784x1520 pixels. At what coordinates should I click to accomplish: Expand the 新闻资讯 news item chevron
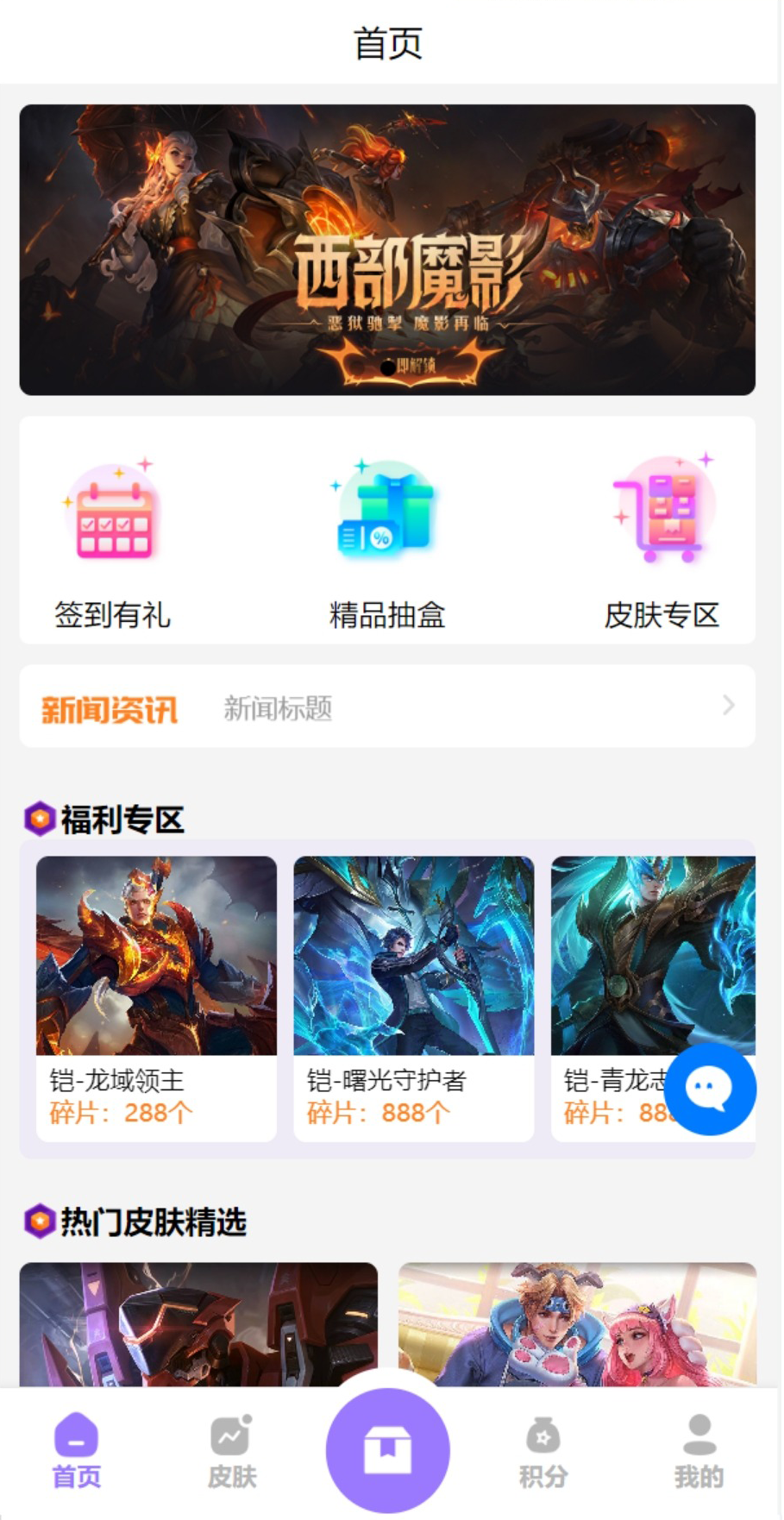coord(727,707)
